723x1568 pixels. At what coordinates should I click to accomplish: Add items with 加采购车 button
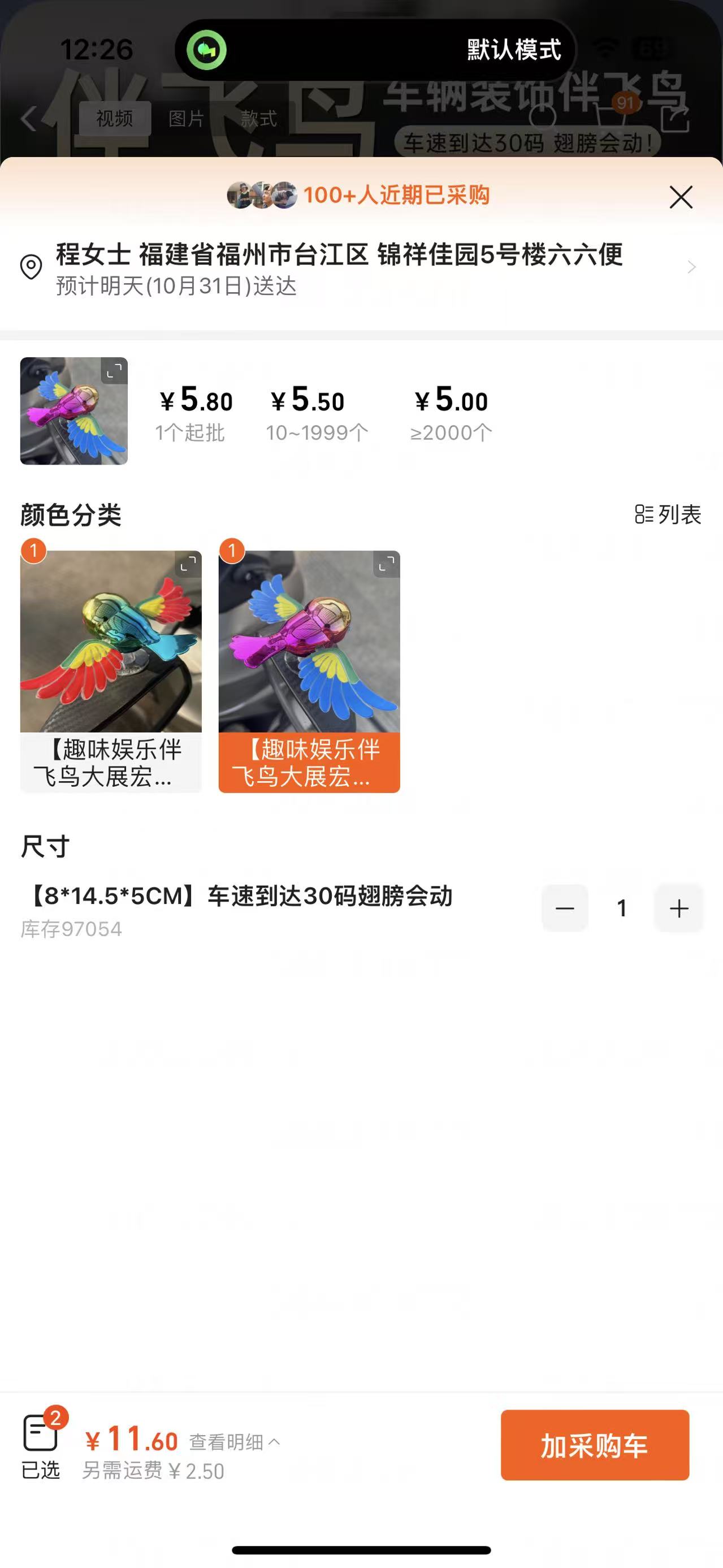[x=595, y=1445]
